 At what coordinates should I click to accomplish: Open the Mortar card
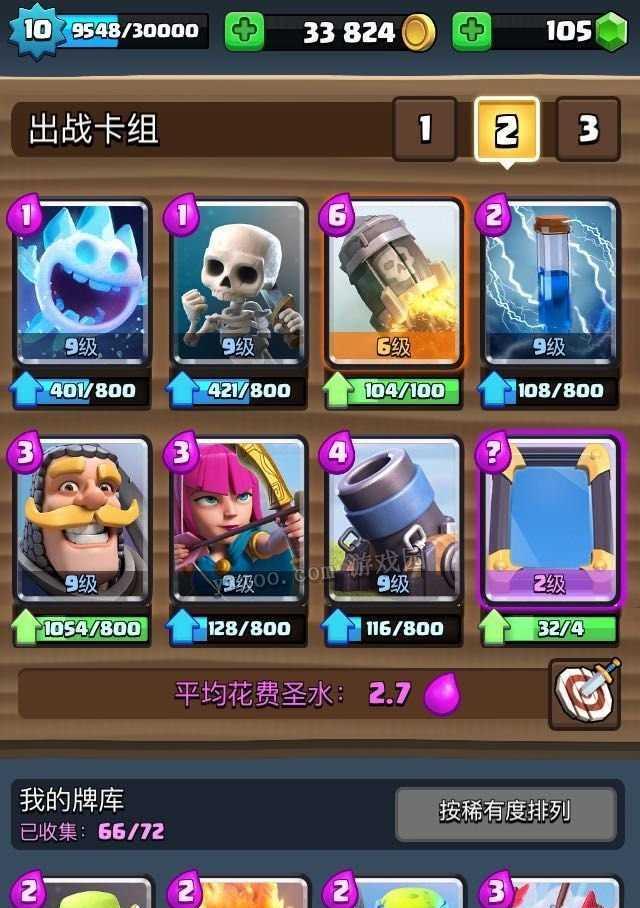pos(395,520)
